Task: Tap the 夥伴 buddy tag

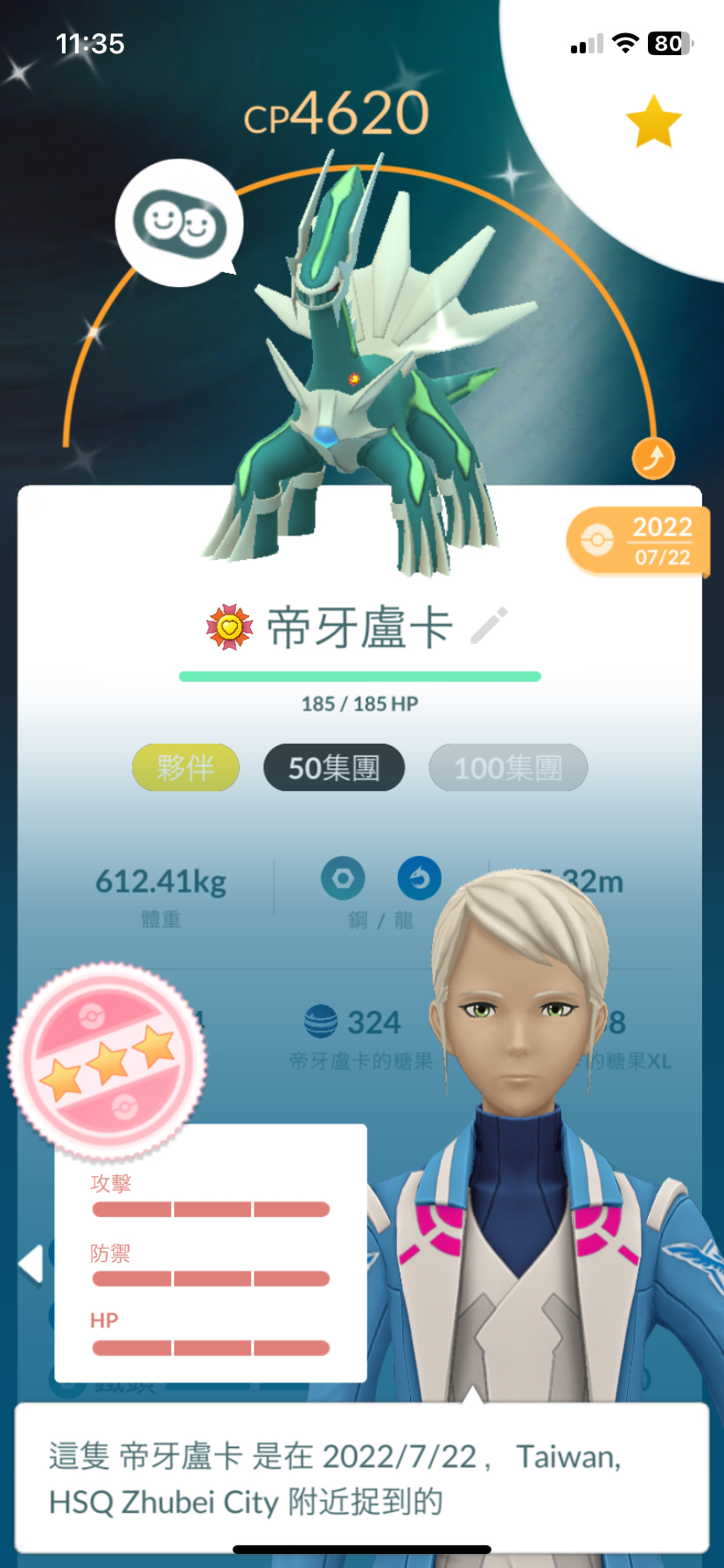Action: tap(185, 767)
